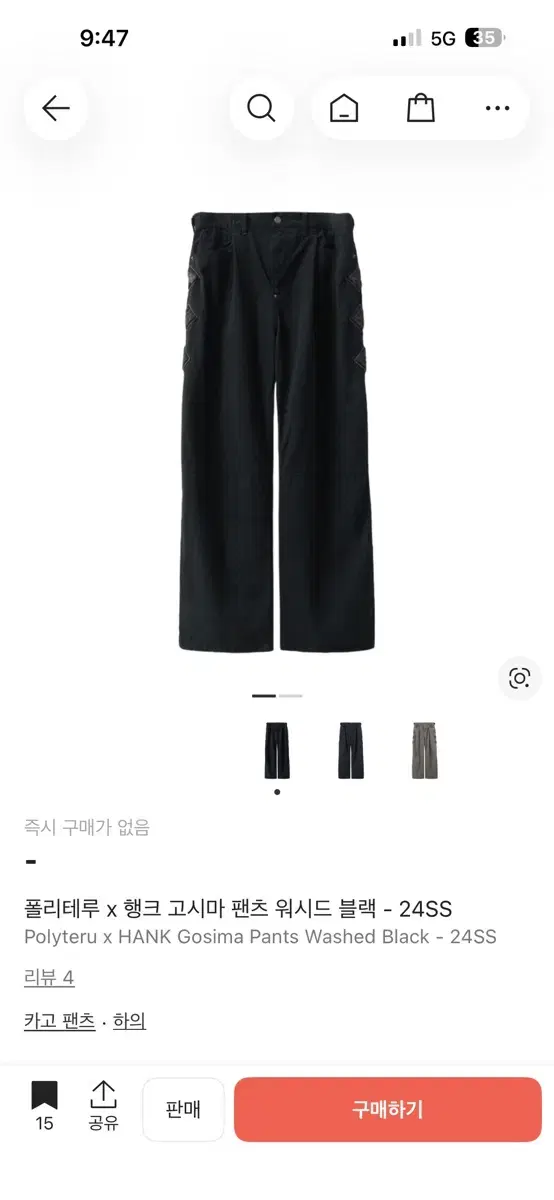554x1200 pixels.
Task: Go back using the arrow button
Action: pyautogui.click(x=56, y=108)
